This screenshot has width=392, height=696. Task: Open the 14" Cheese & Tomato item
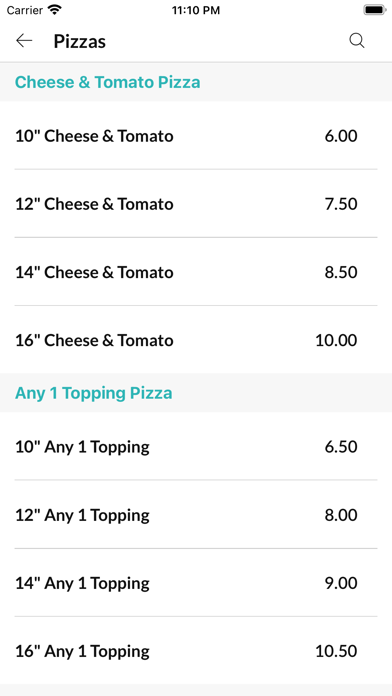196,272
